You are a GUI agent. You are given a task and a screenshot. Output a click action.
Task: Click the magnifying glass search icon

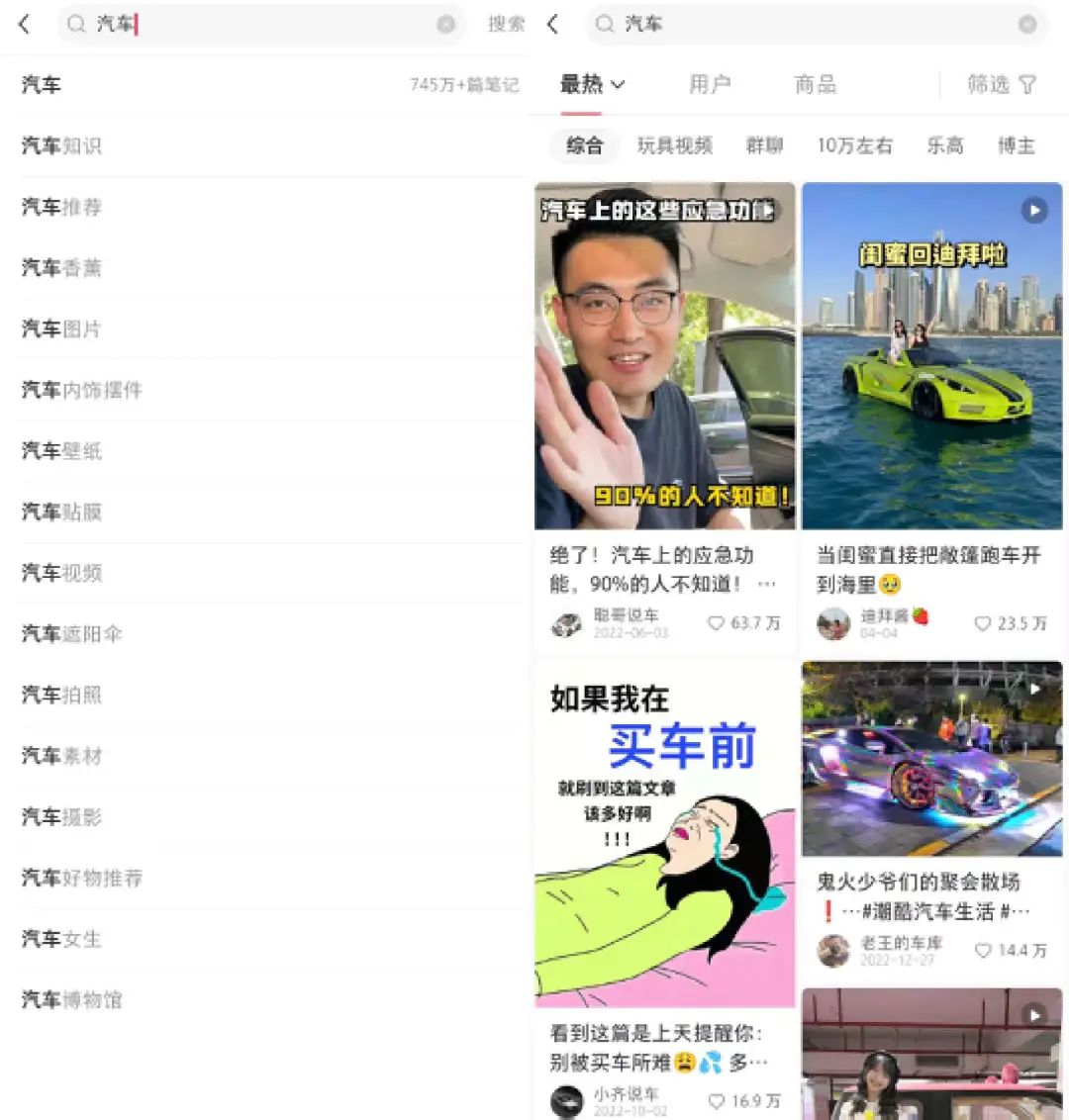coord(76,24)
